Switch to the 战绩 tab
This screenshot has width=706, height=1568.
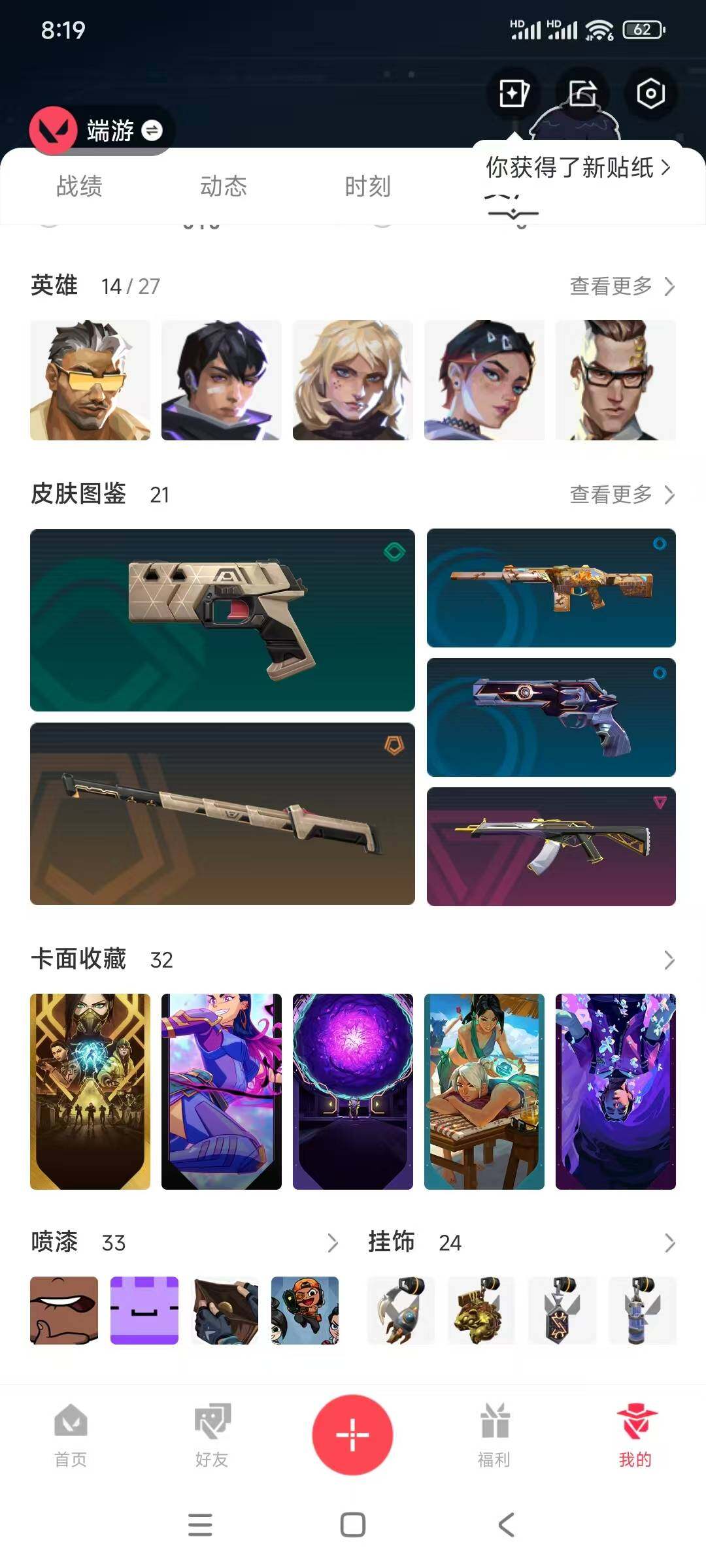79,187
